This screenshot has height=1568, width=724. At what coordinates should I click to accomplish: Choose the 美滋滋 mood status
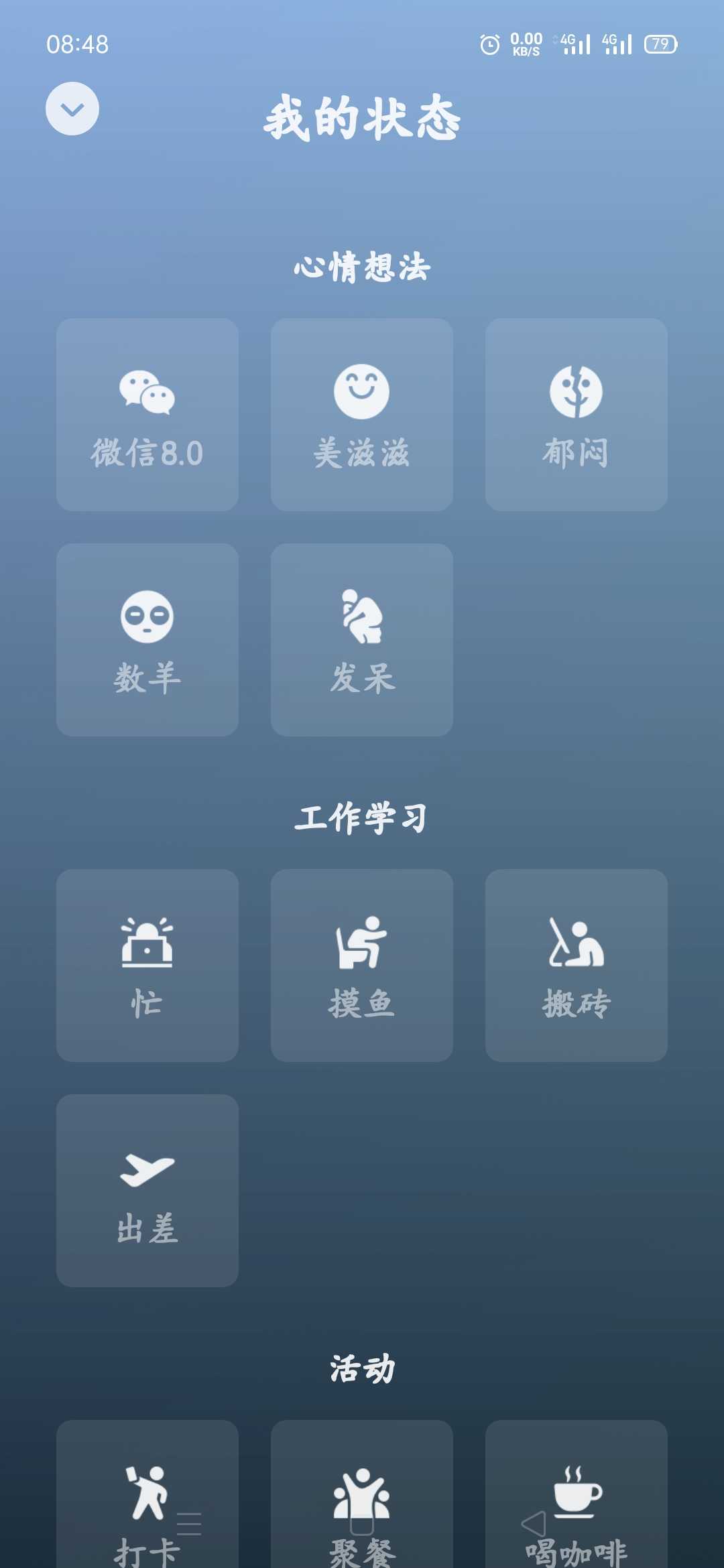(362, 415)
